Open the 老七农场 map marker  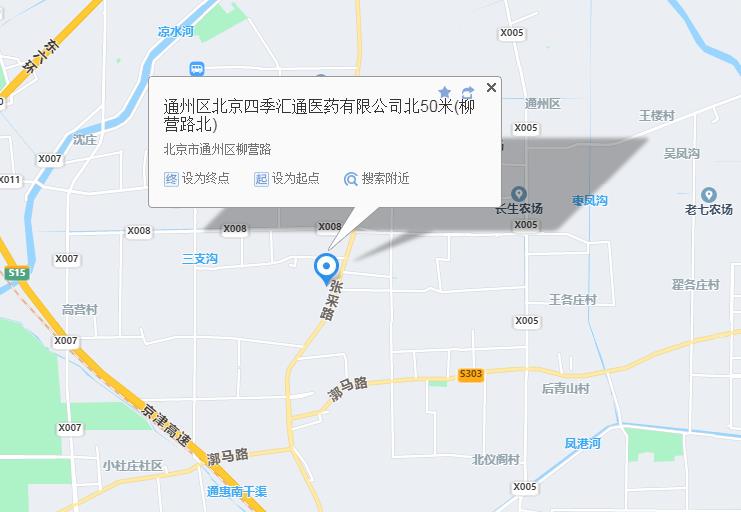click(x=709, y=195)
